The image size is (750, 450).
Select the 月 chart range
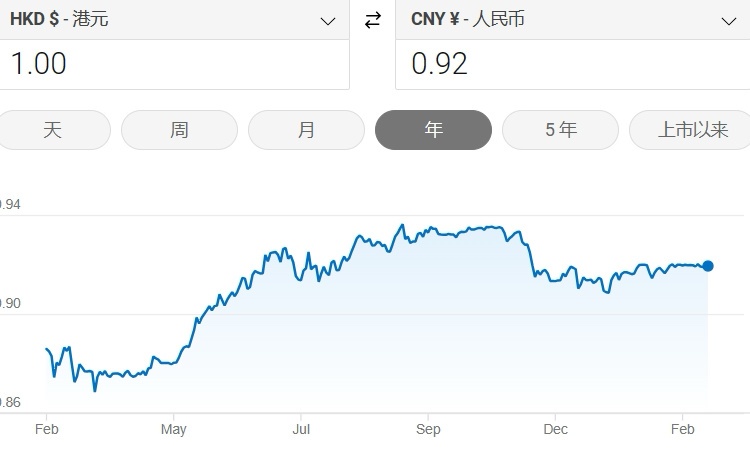pyautogui.click(x=306, y=130)
